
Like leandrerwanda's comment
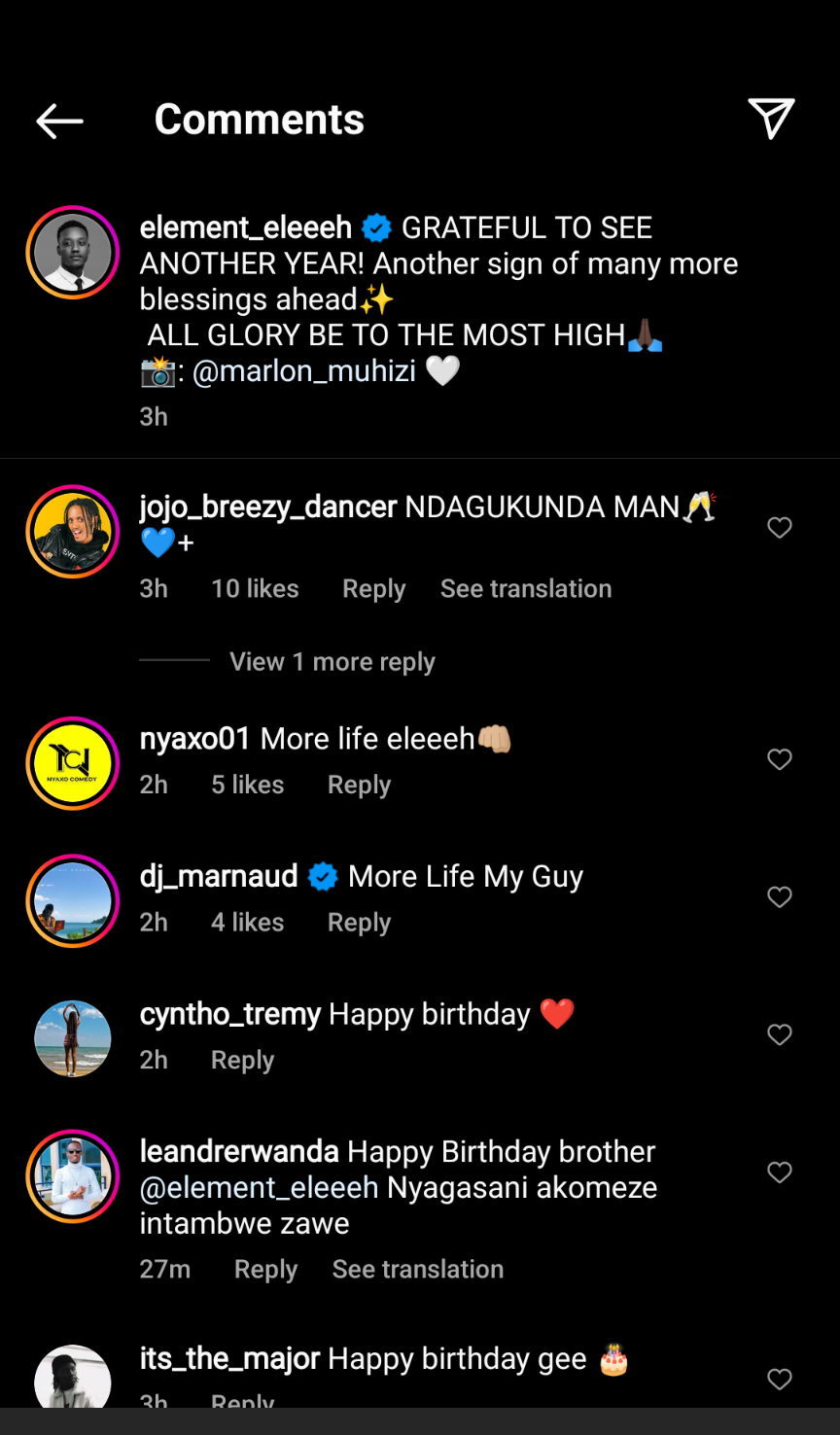[x=780, y=1172]
